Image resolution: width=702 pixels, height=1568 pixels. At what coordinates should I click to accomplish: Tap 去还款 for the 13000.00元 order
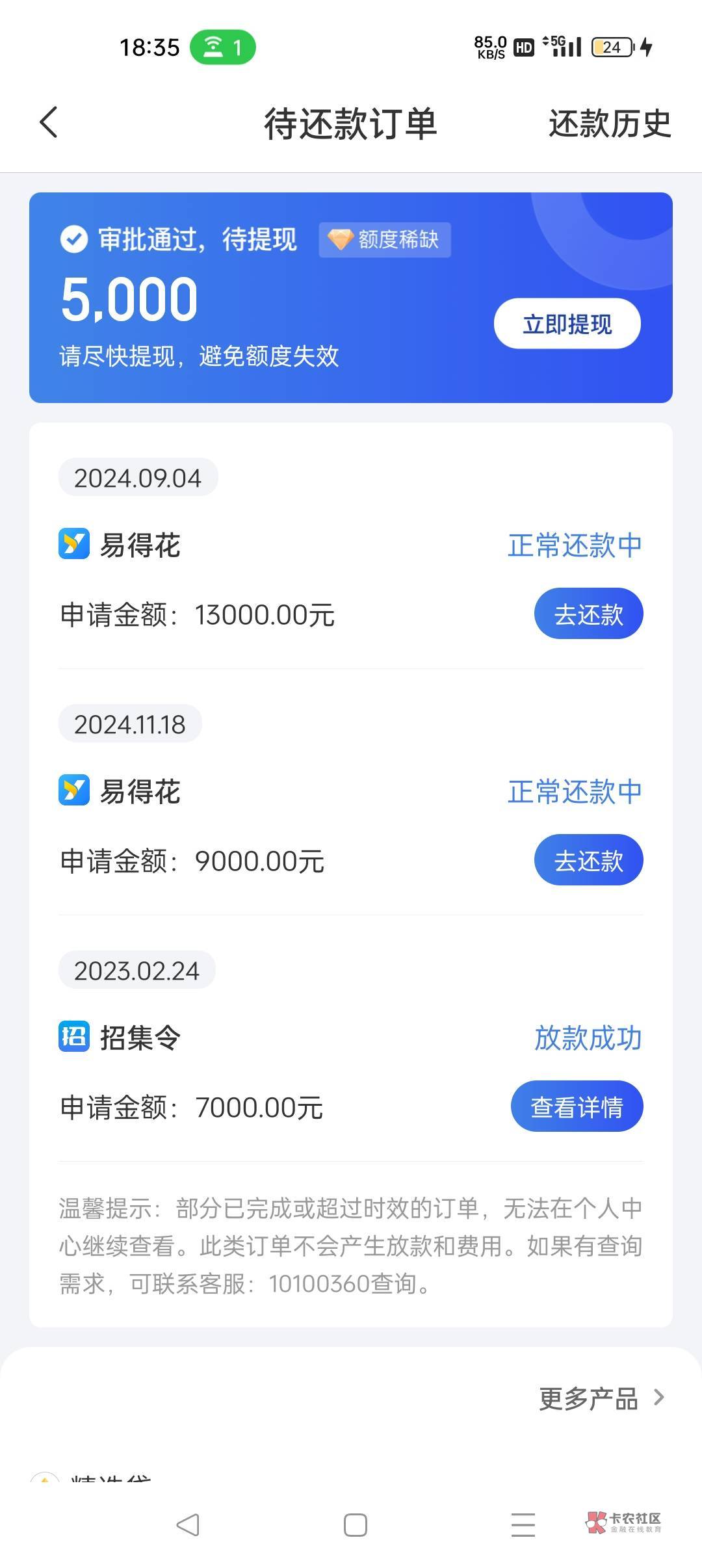[588, 614]
